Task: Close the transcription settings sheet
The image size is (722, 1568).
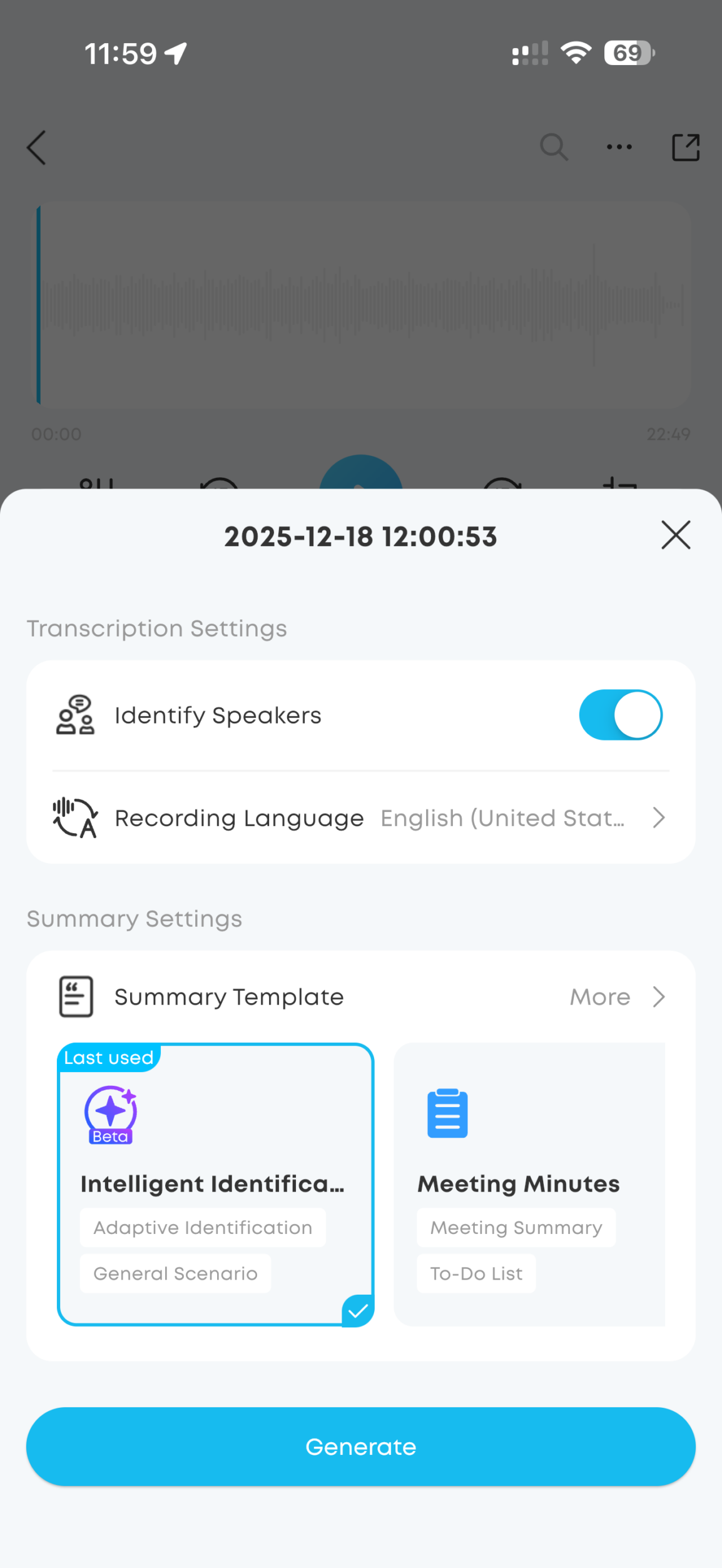Action: (x=676, y=535)
